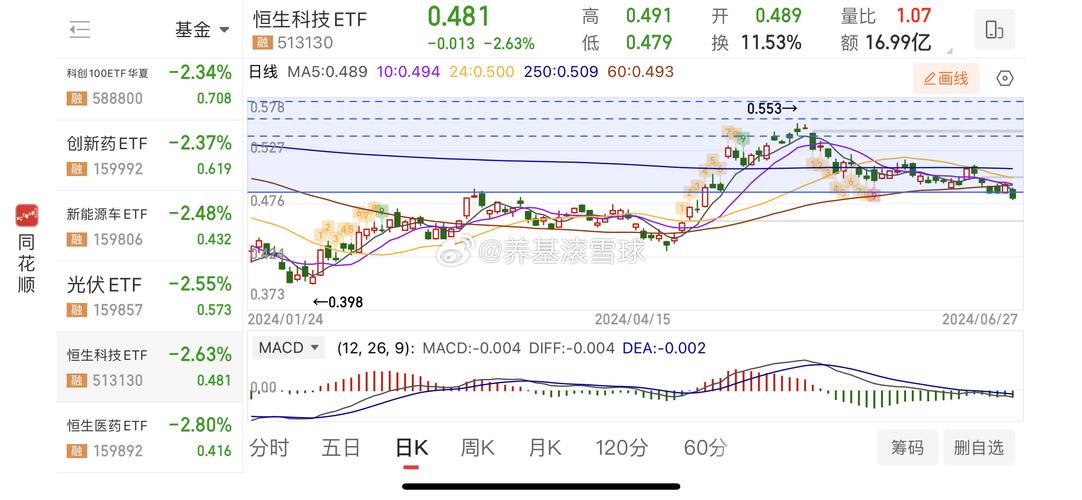Screen dimensions: 1082x500
Task: Show the 五日 chart
Action: point(340,447)
